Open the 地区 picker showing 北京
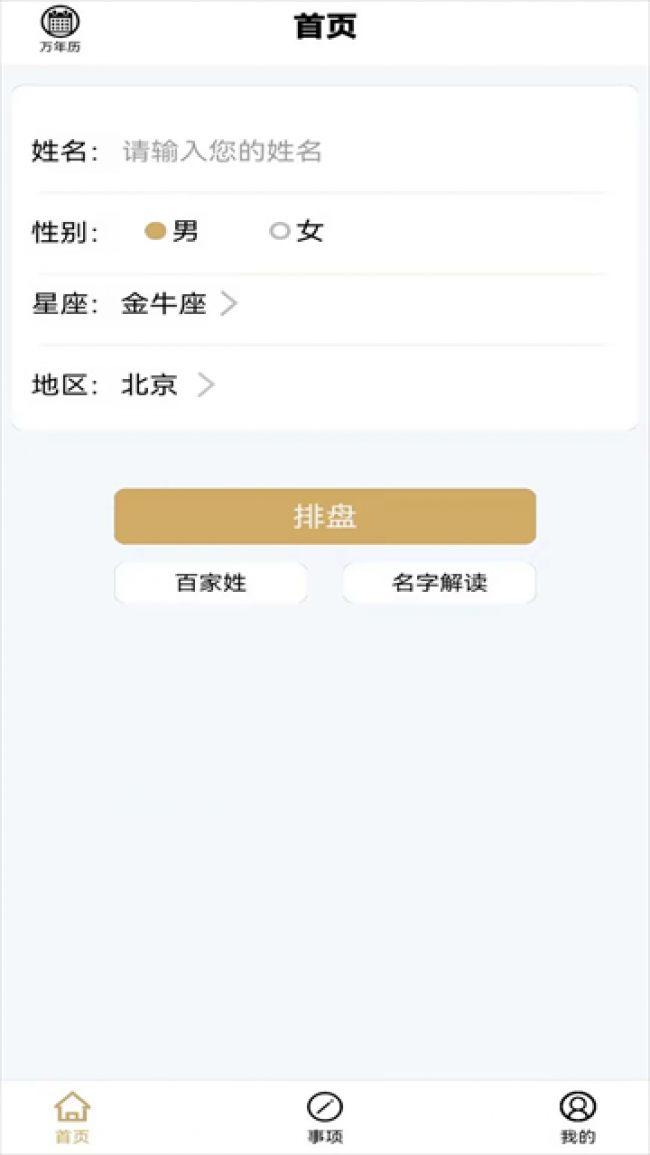This screenshot has height=1155, width=650. 166,385
